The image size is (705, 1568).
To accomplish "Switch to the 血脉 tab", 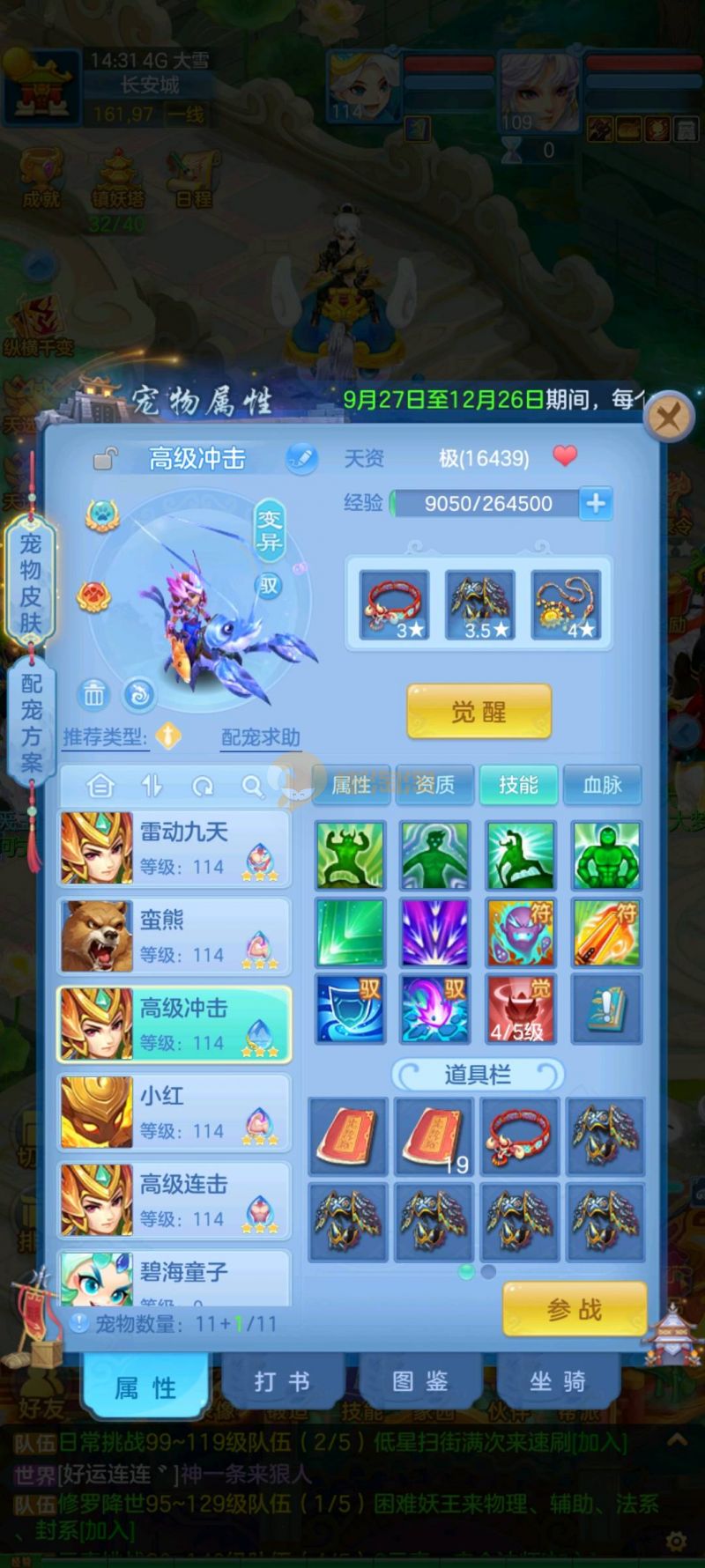I will [x=603, y=785].
